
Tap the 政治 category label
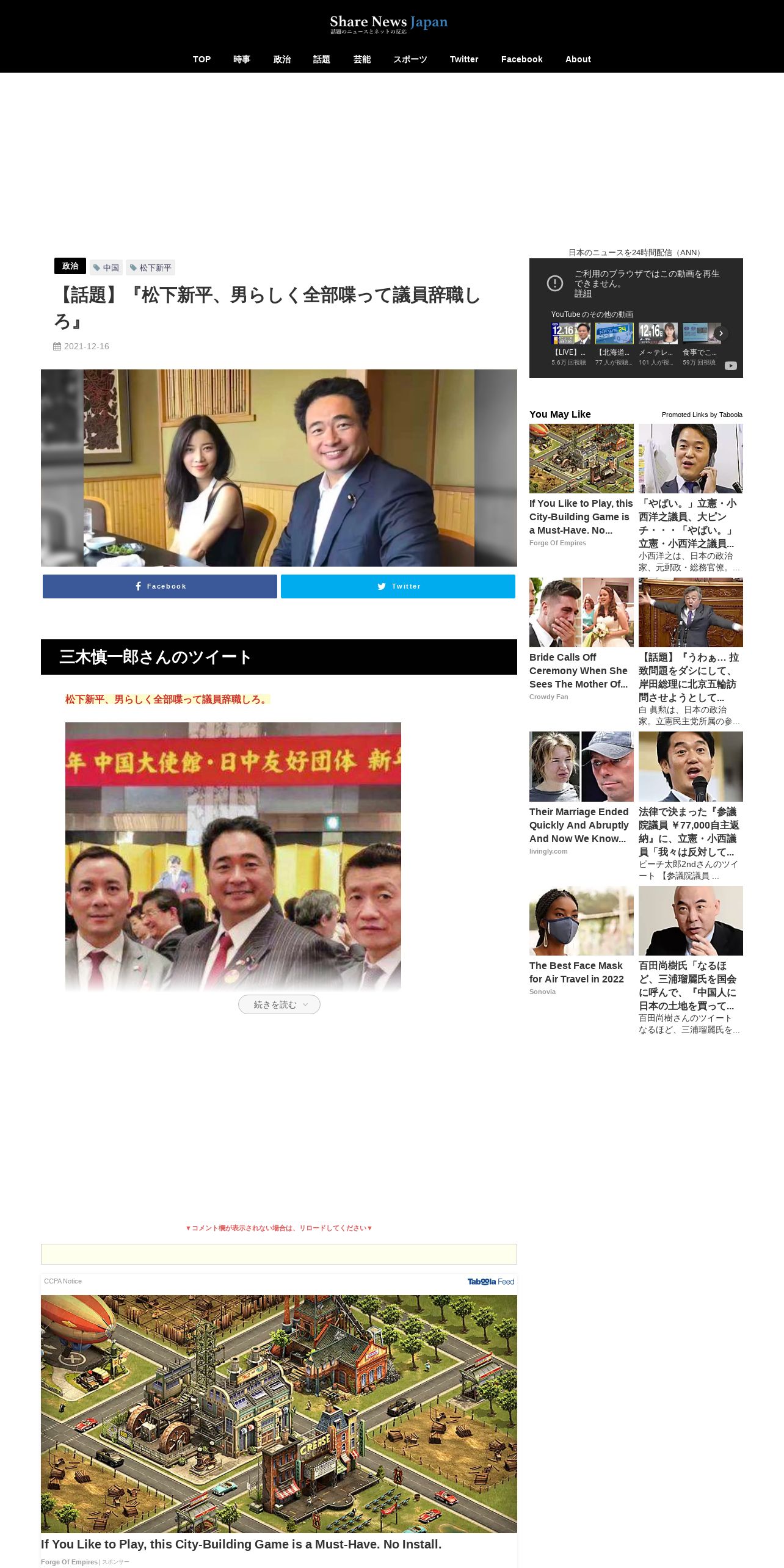(x=70, y=266)
